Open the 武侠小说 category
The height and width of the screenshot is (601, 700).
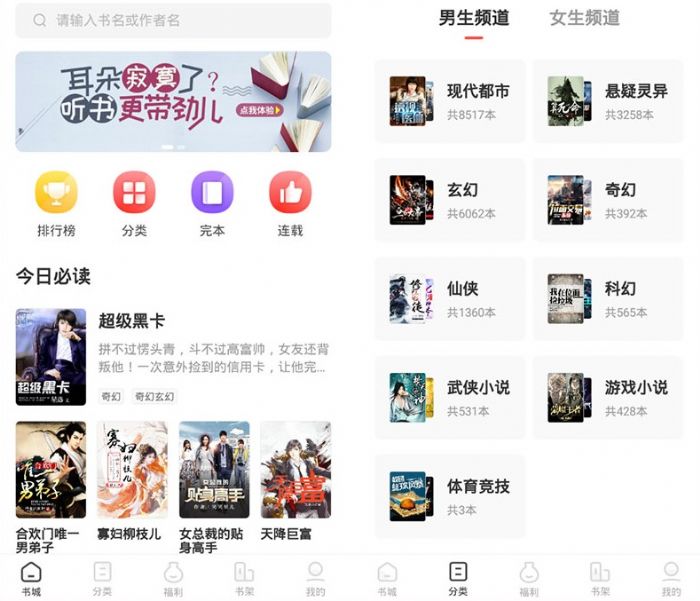[x=450, y=397]
